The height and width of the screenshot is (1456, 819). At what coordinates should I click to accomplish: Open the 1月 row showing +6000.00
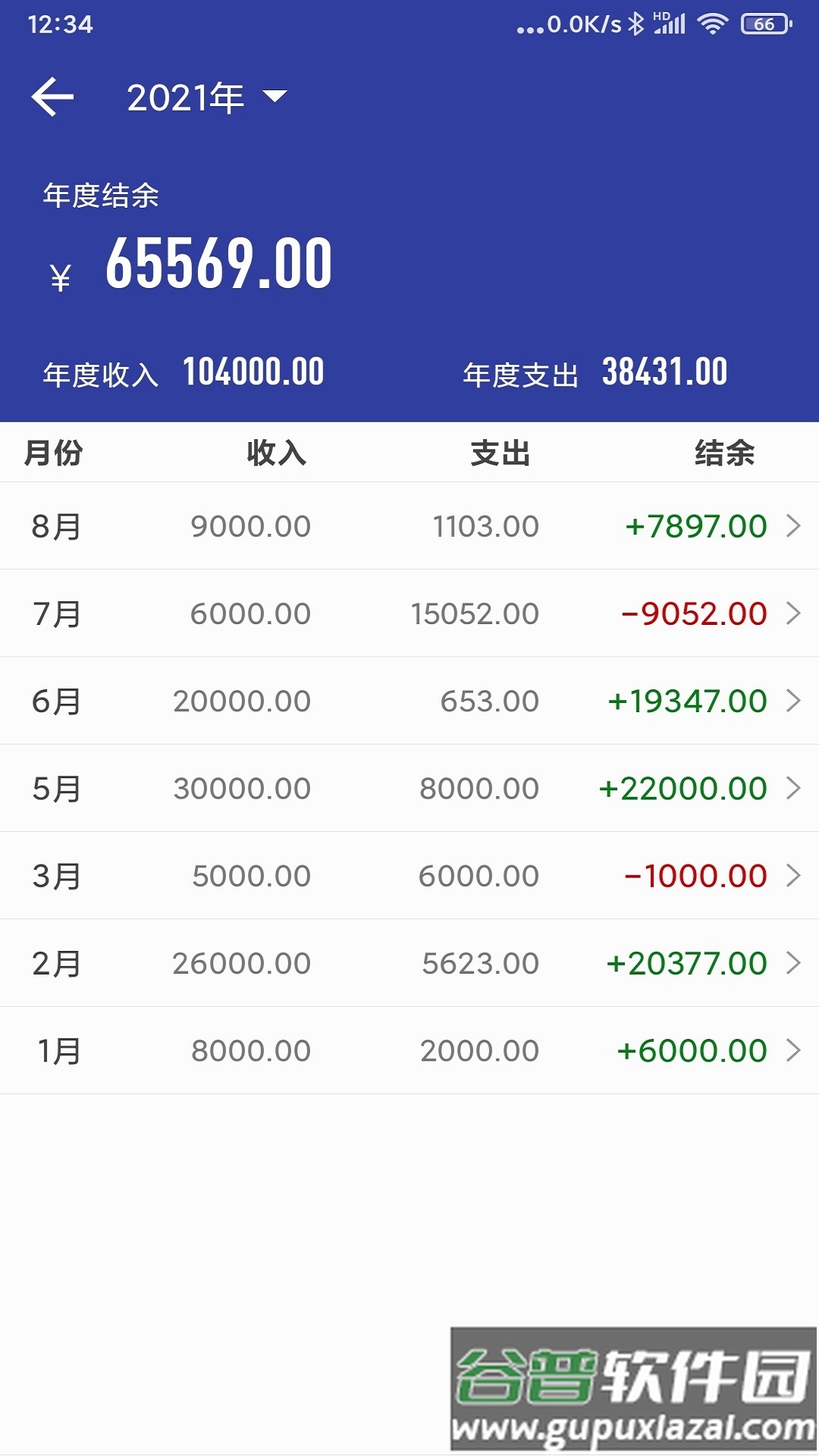tap(409, 1051)
